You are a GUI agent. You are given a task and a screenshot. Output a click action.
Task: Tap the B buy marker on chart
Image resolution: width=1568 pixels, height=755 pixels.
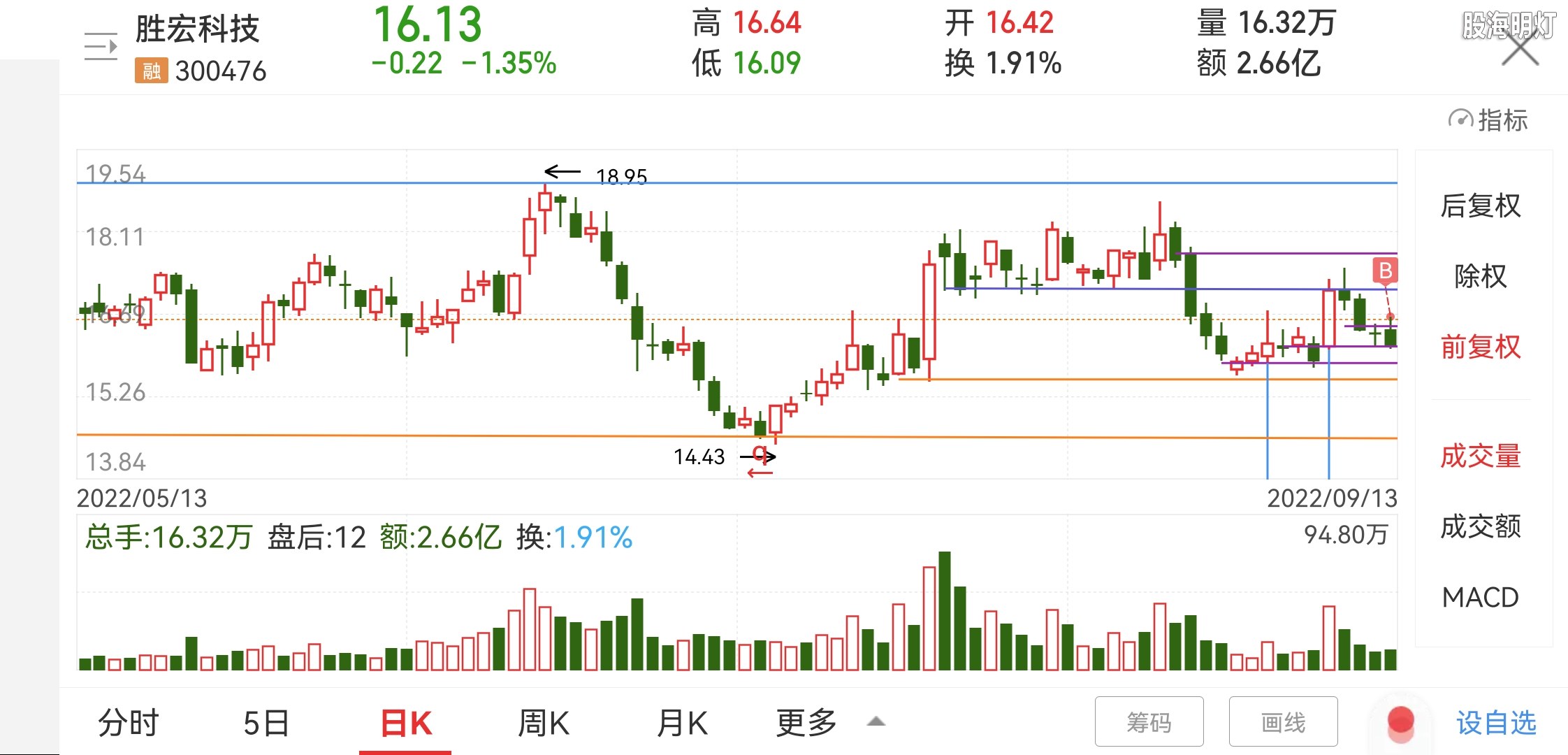coord(1385,271)
